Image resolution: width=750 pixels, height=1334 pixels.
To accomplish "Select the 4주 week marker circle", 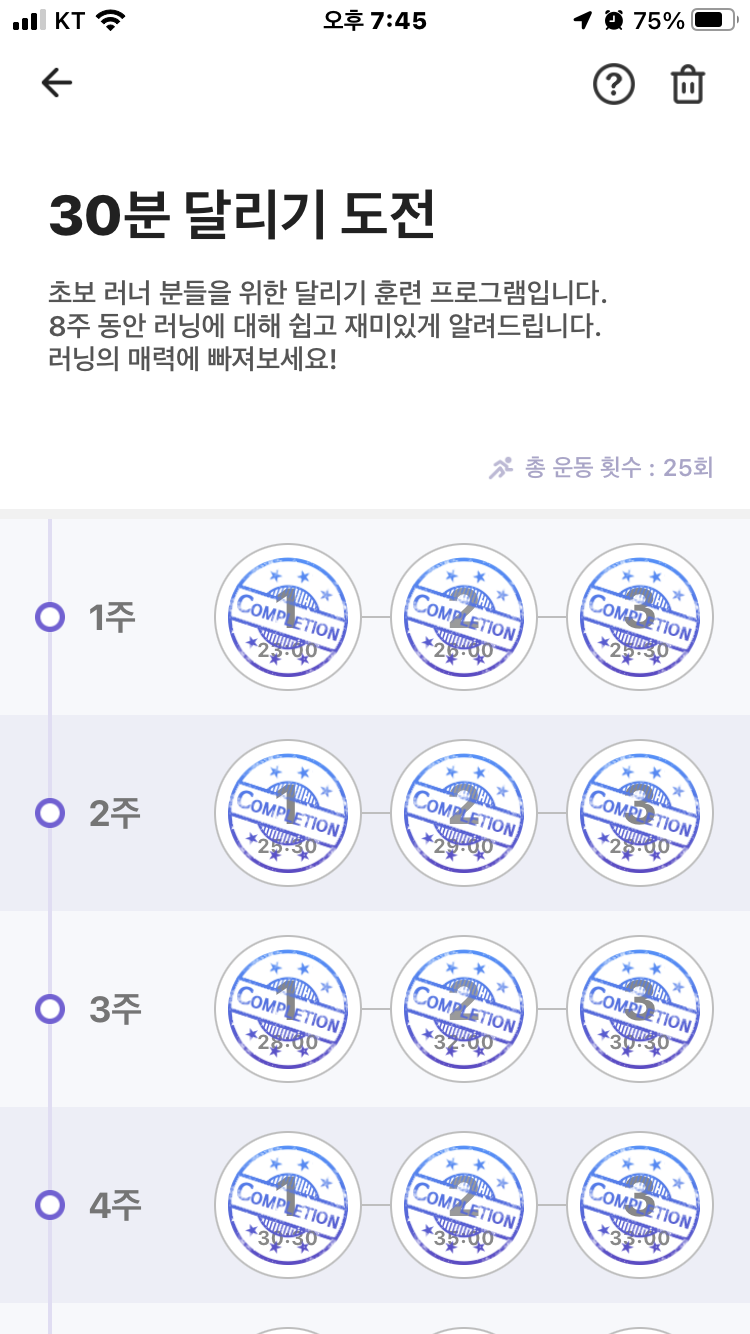I will tap(47, 1205).
